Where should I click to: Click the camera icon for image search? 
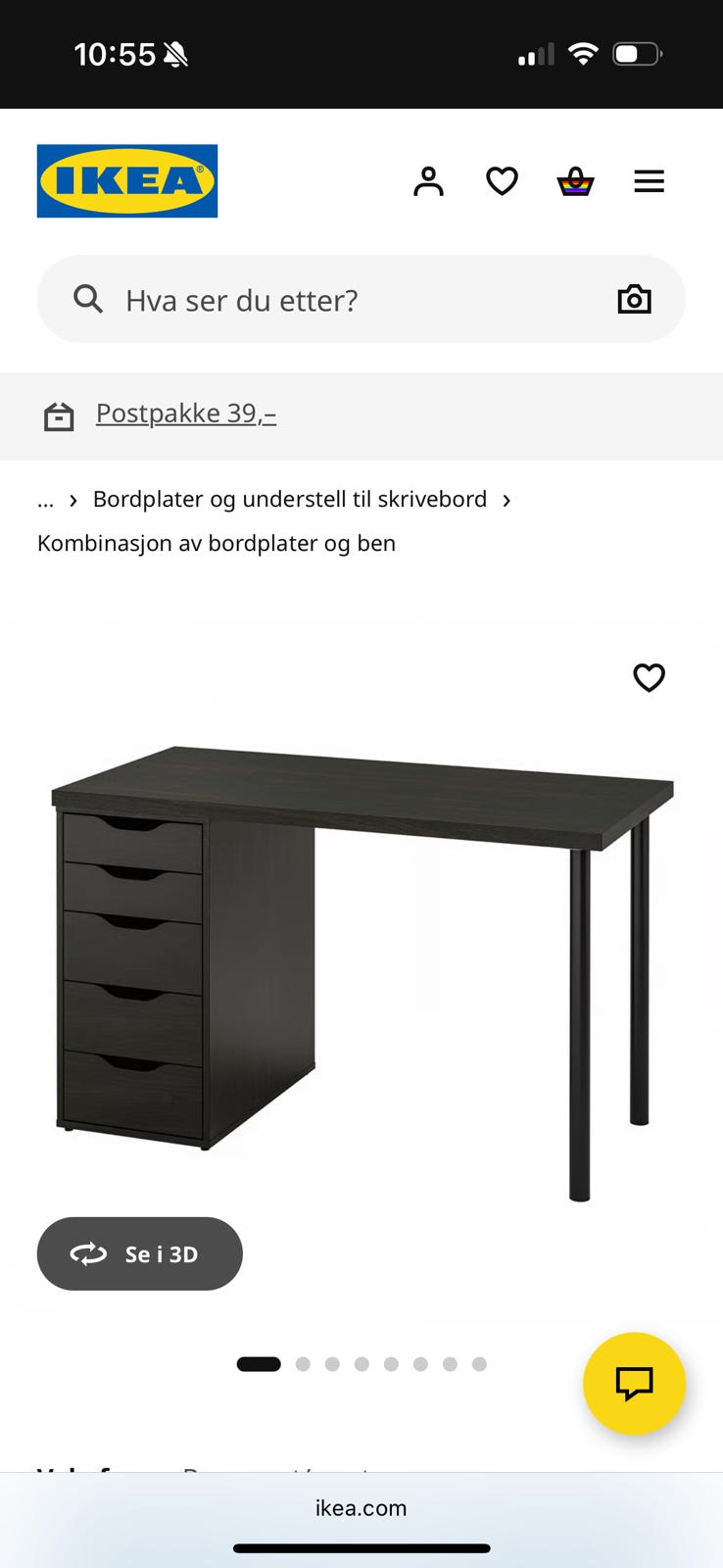[x=634, y=299]
